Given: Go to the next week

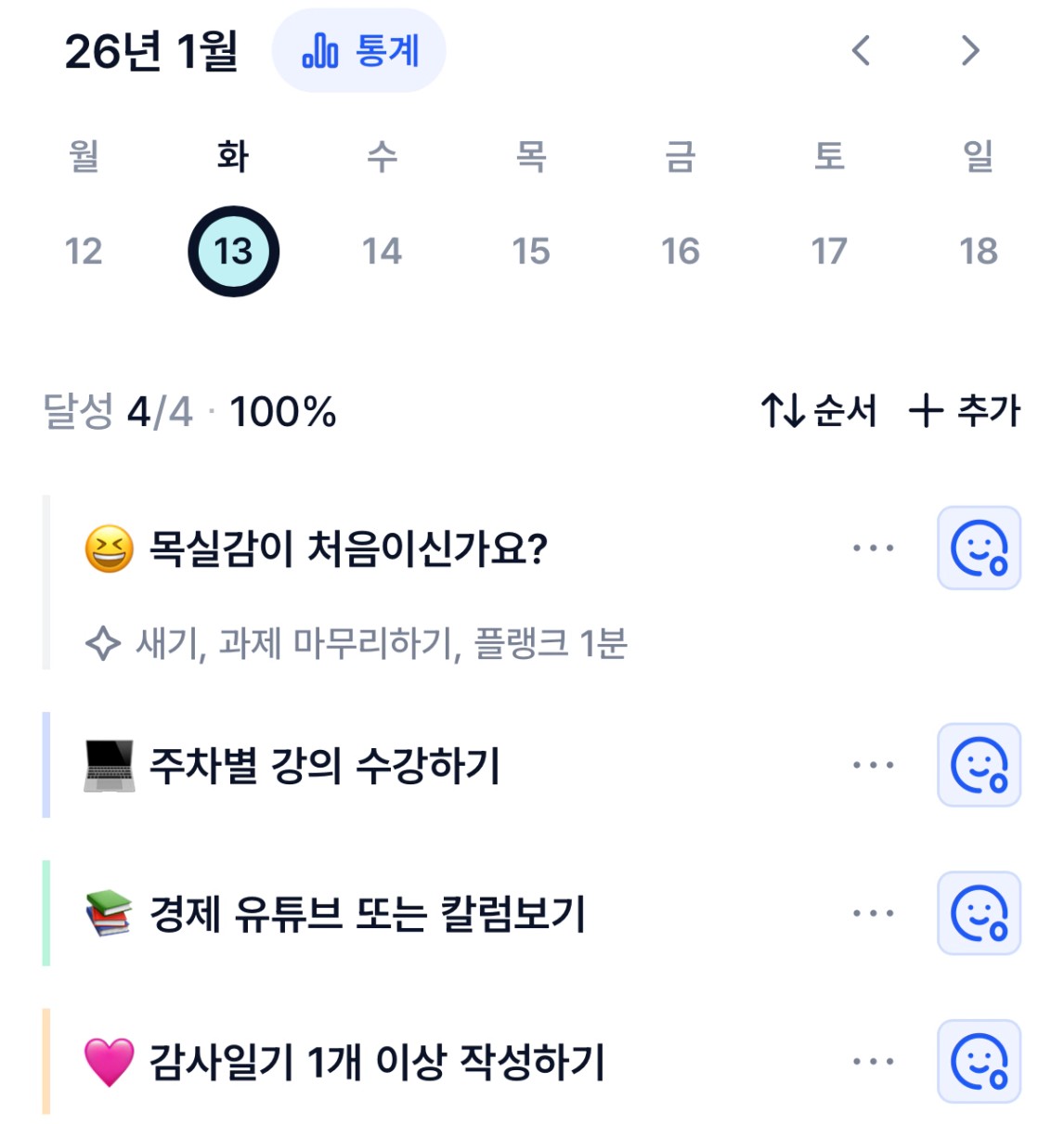Looking at the screenshot, I should coord(970,51).
